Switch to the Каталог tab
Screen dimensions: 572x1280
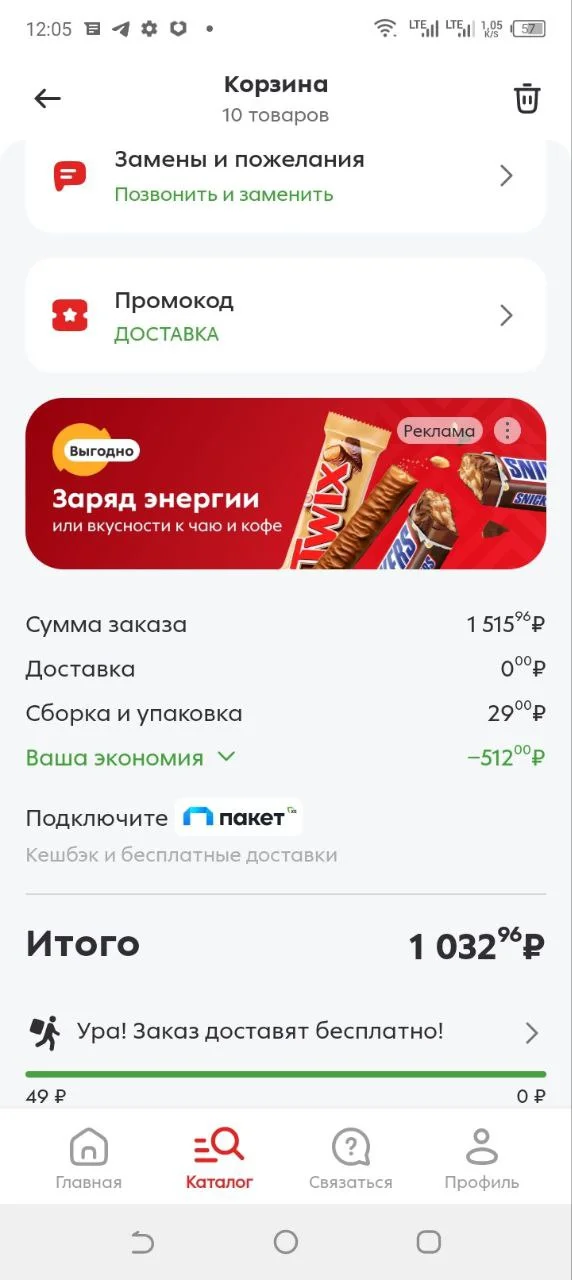(219, 1160)
